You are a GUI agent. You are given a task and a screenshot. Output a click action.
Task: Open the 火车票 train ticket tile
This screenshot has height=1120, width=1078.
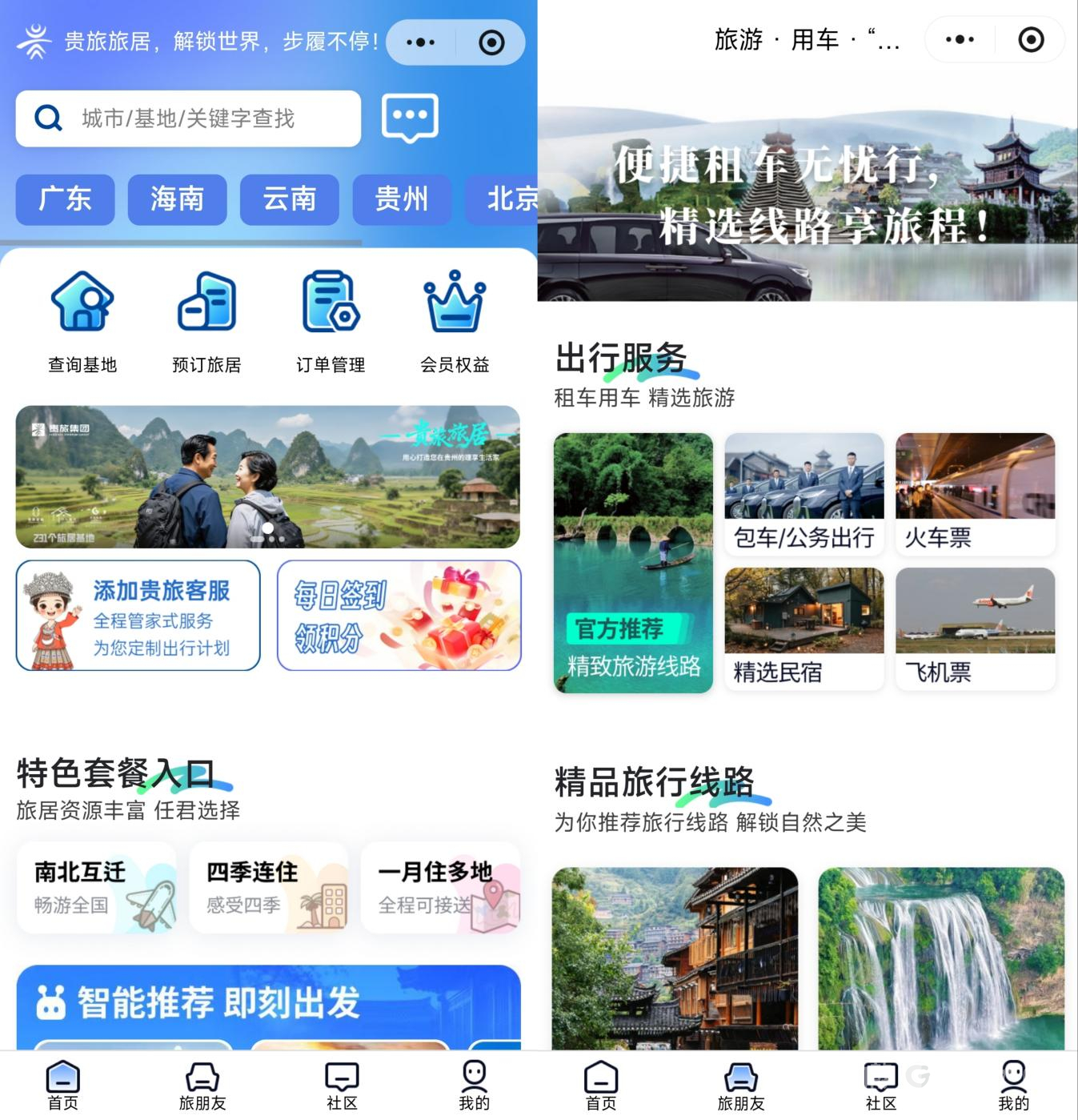pos(975,494)
